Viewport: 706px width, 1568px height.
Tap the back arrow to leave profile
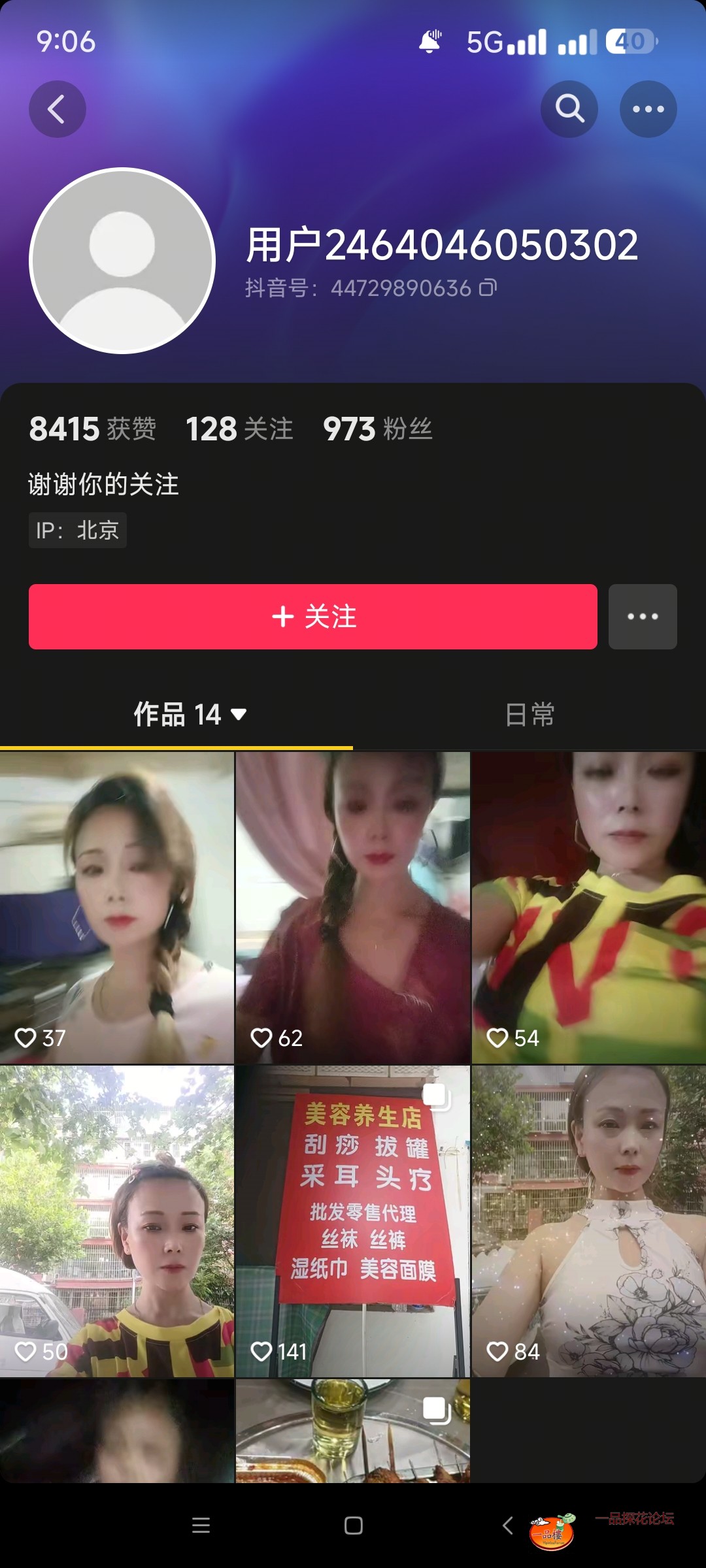tap(58, 109)
